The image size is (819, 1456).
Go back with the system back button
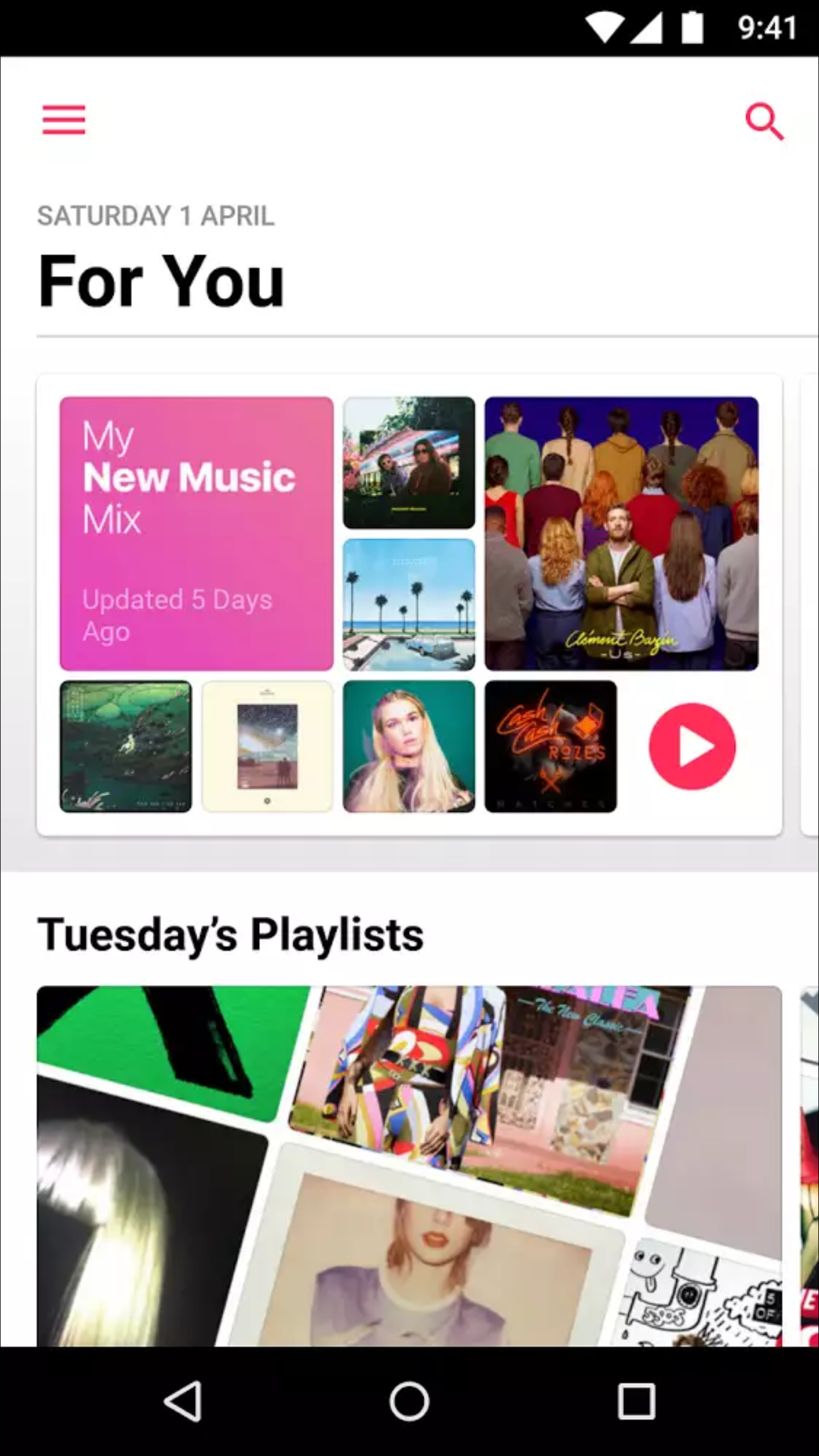point(183,1401)
